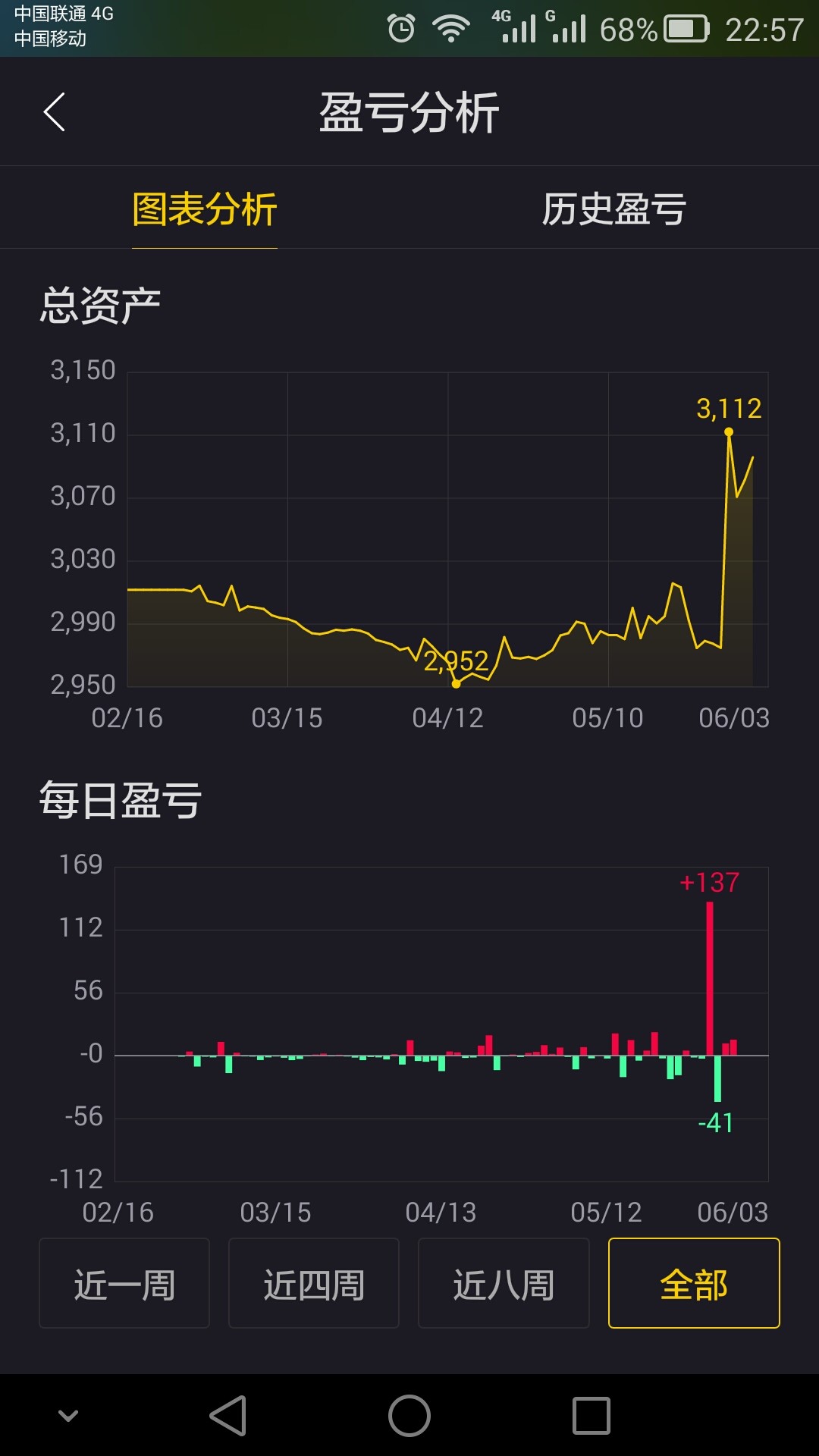Screen dimensions: 819x1456
Task: Show the 近一周 time range
Action: pos(124,1283)
